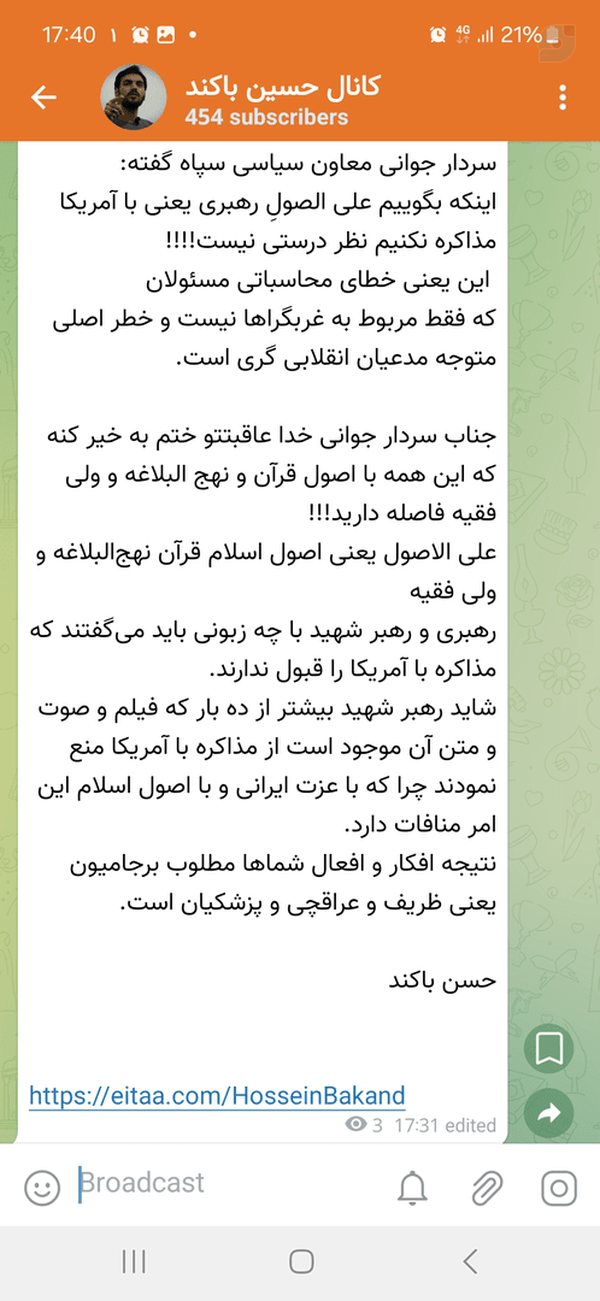Go back using the header arrow

[x=44, y=97]
